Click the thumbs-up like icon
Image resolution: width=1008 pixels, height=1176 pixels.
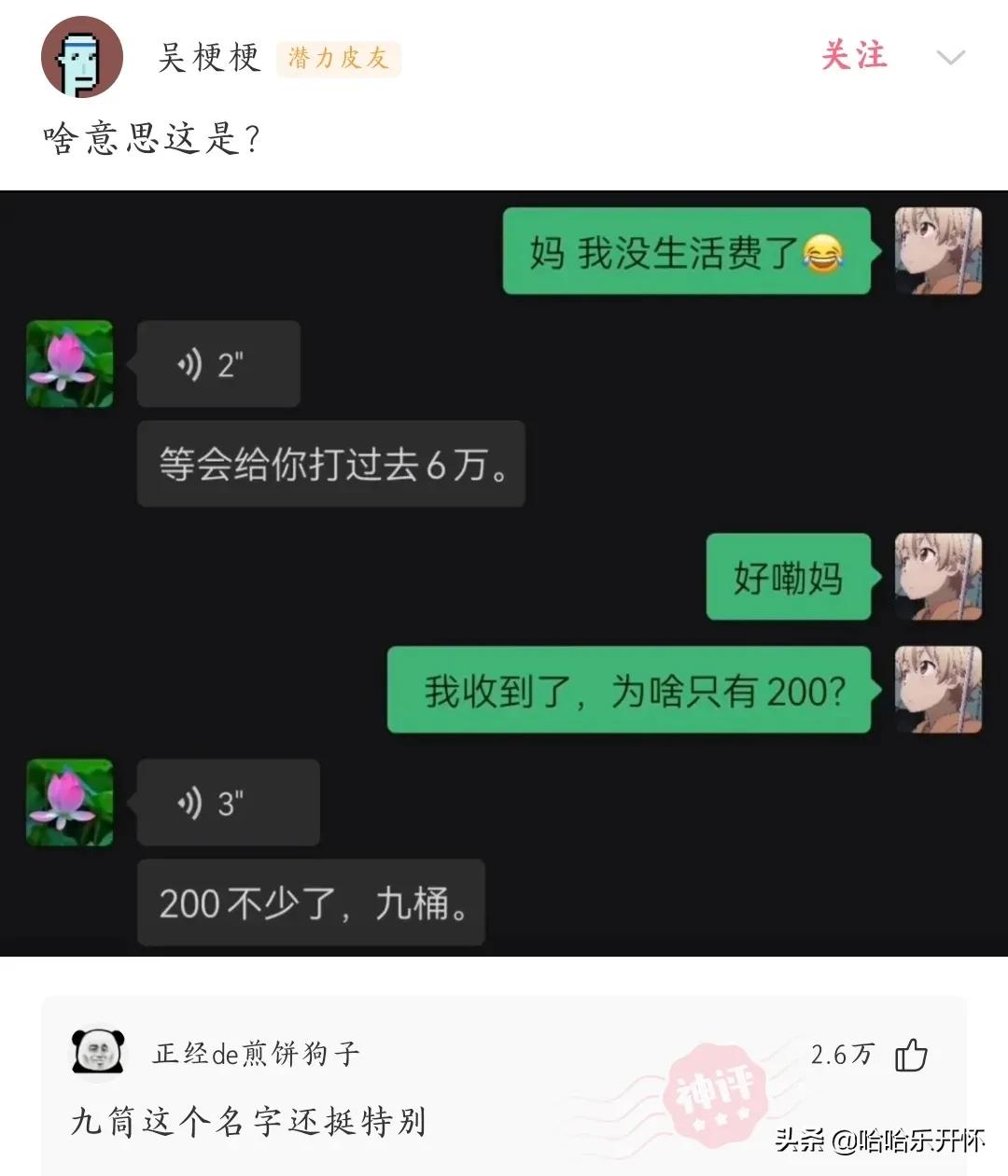[x=912, y=1055]
